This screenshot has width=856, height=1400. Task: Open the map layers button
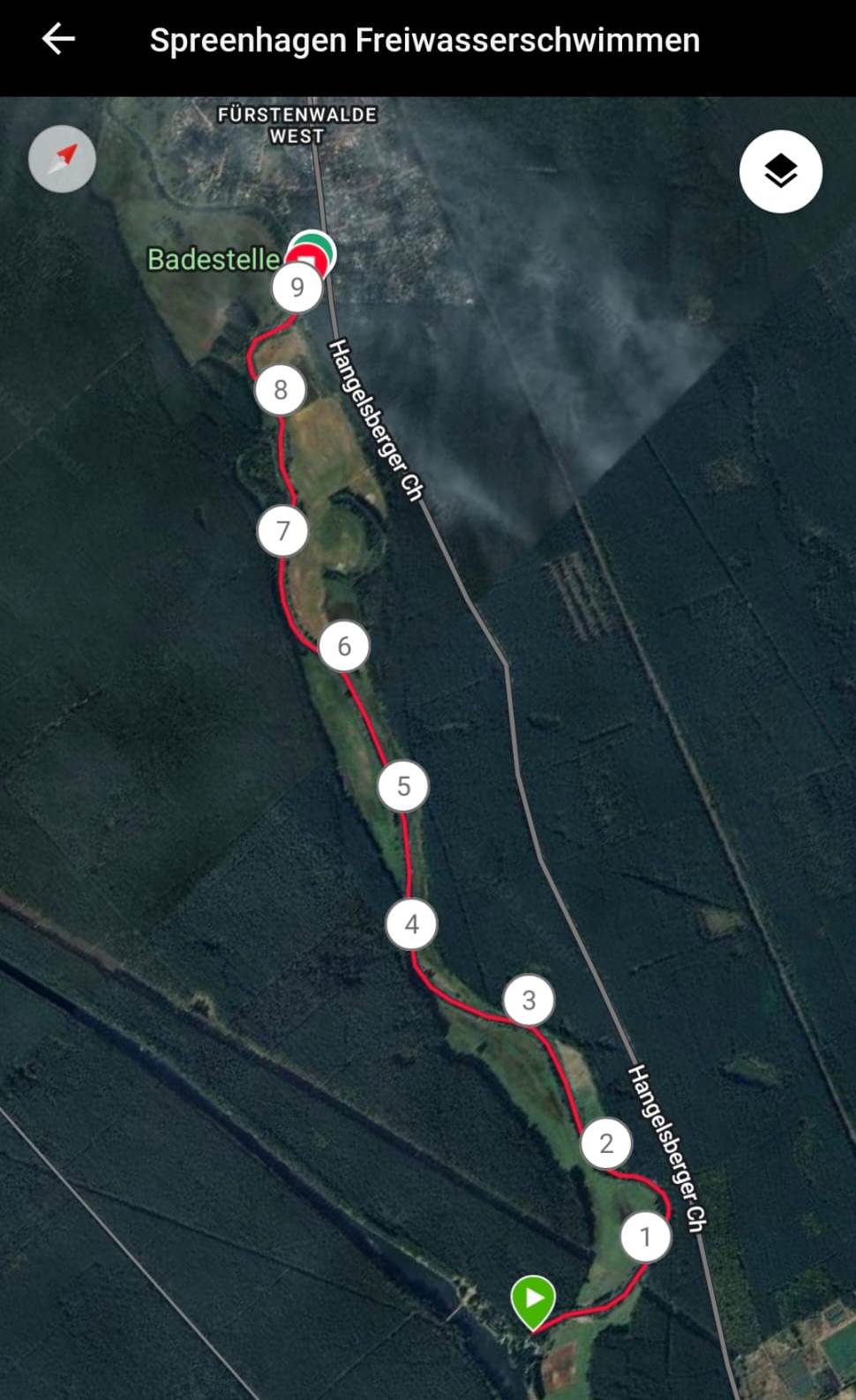[780, 171]
